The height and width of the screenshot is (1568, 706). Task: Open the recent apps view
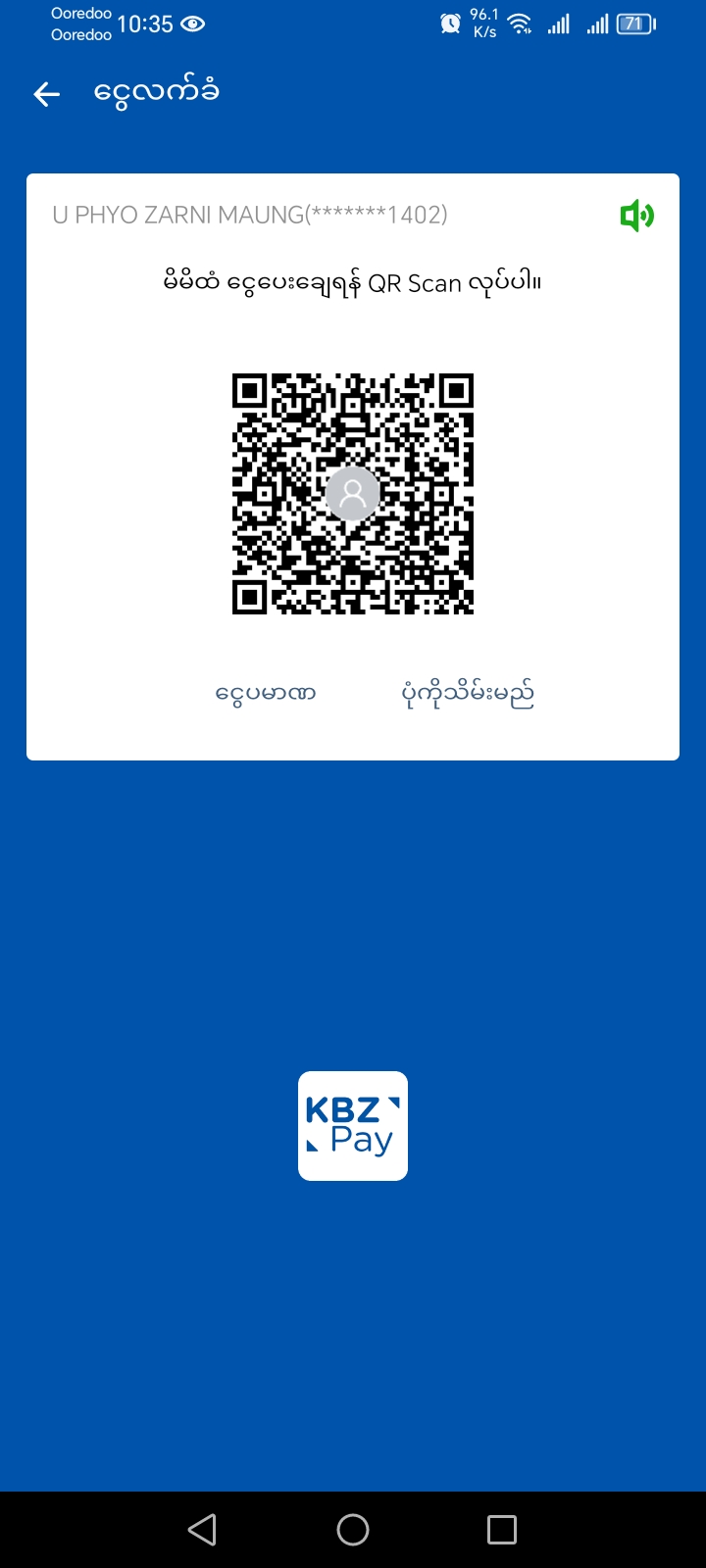point(502,1530)
